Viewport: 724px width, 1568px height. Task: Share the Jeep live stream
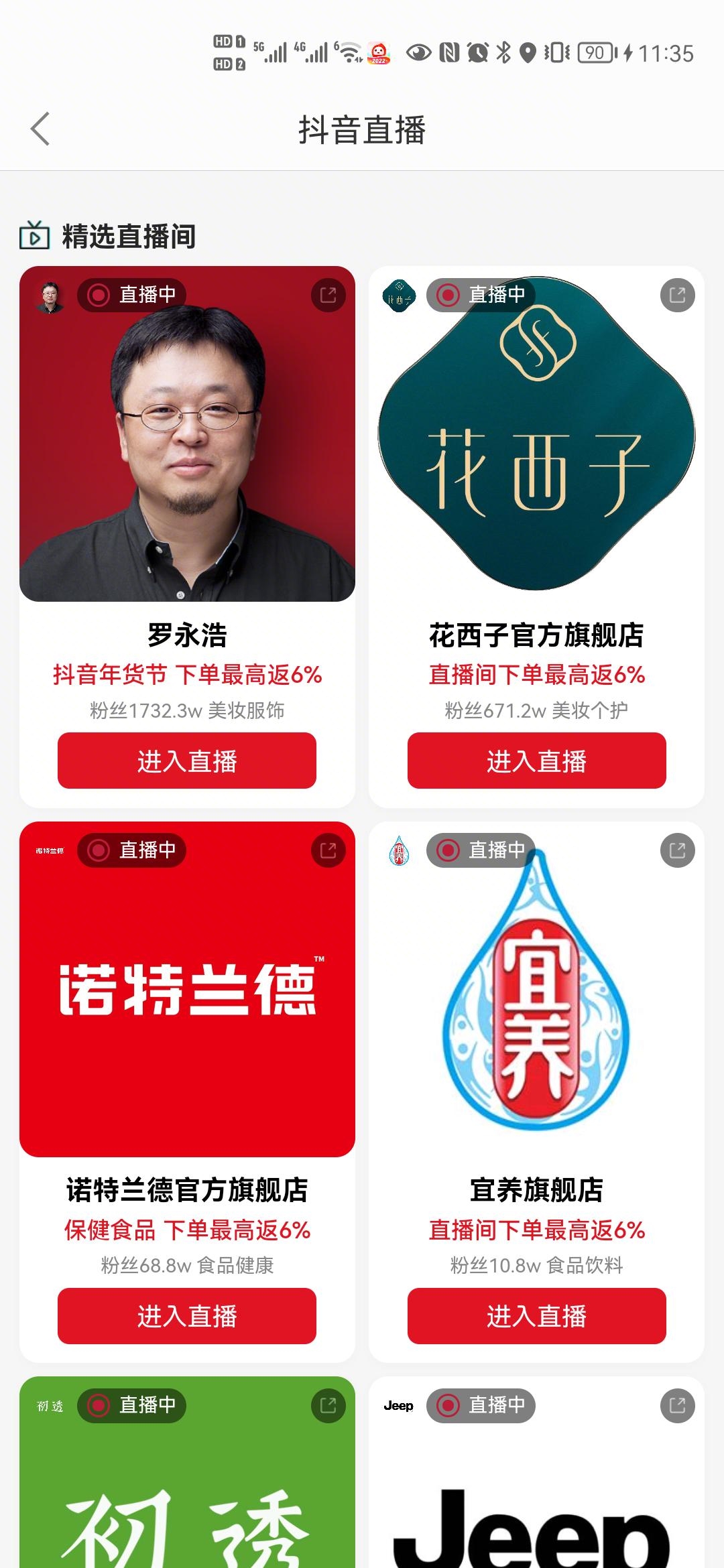tap(677, 1405)
